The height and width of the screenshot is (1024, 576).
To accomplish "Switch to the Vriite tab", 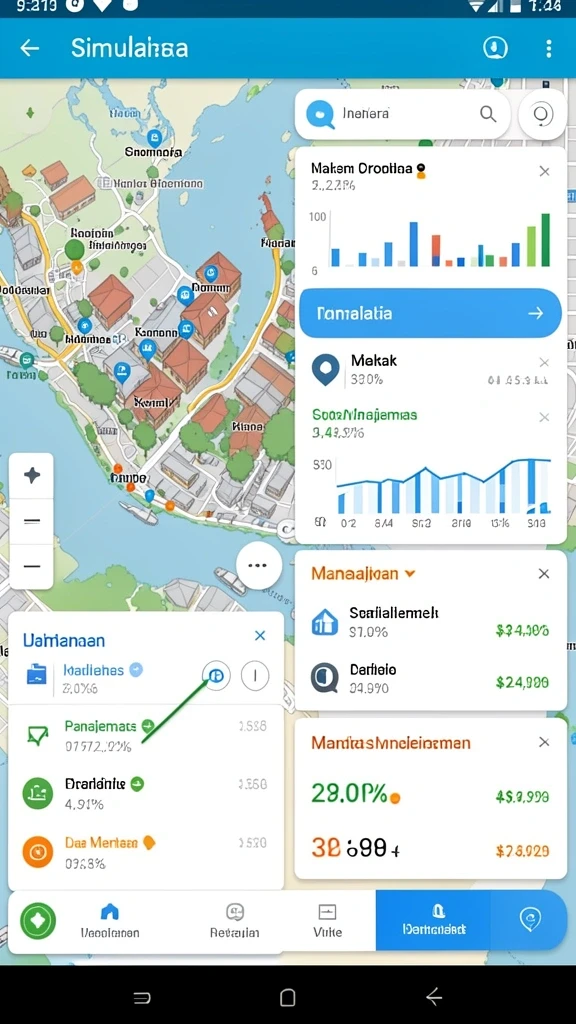I will click(327, 921).
